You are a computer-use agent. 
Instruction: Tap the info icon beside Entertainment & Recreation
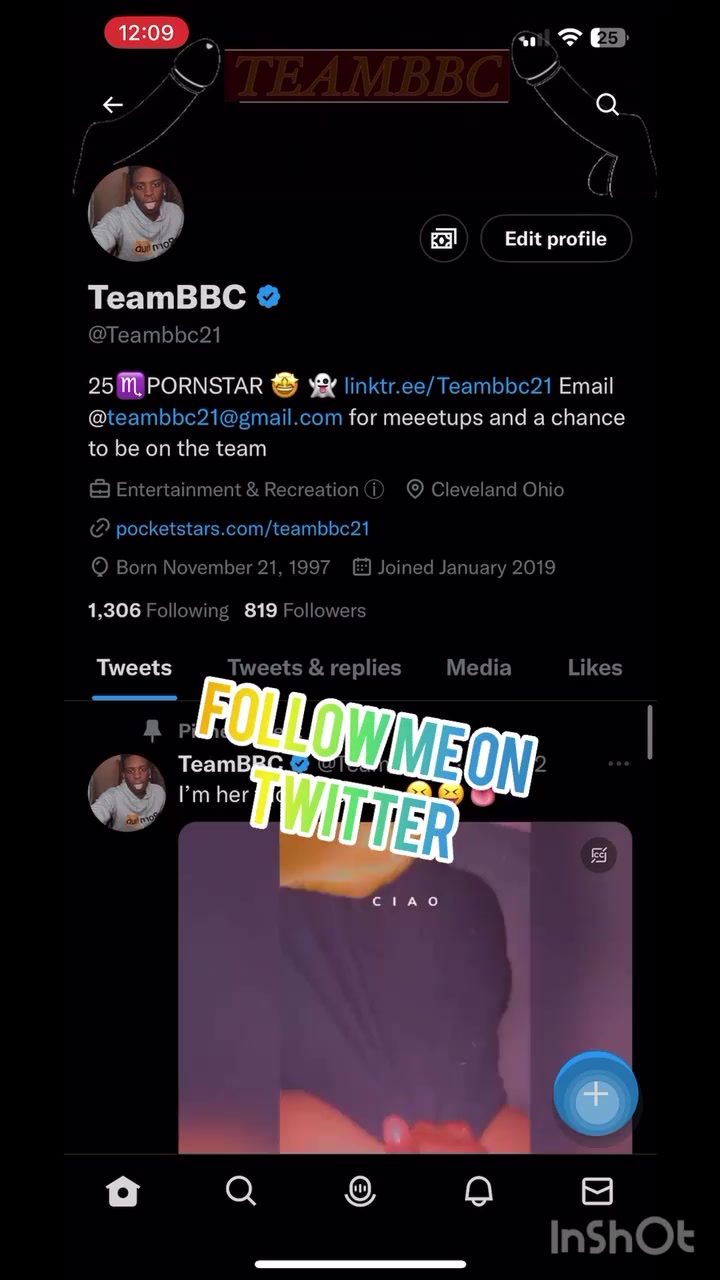point(374,490)
